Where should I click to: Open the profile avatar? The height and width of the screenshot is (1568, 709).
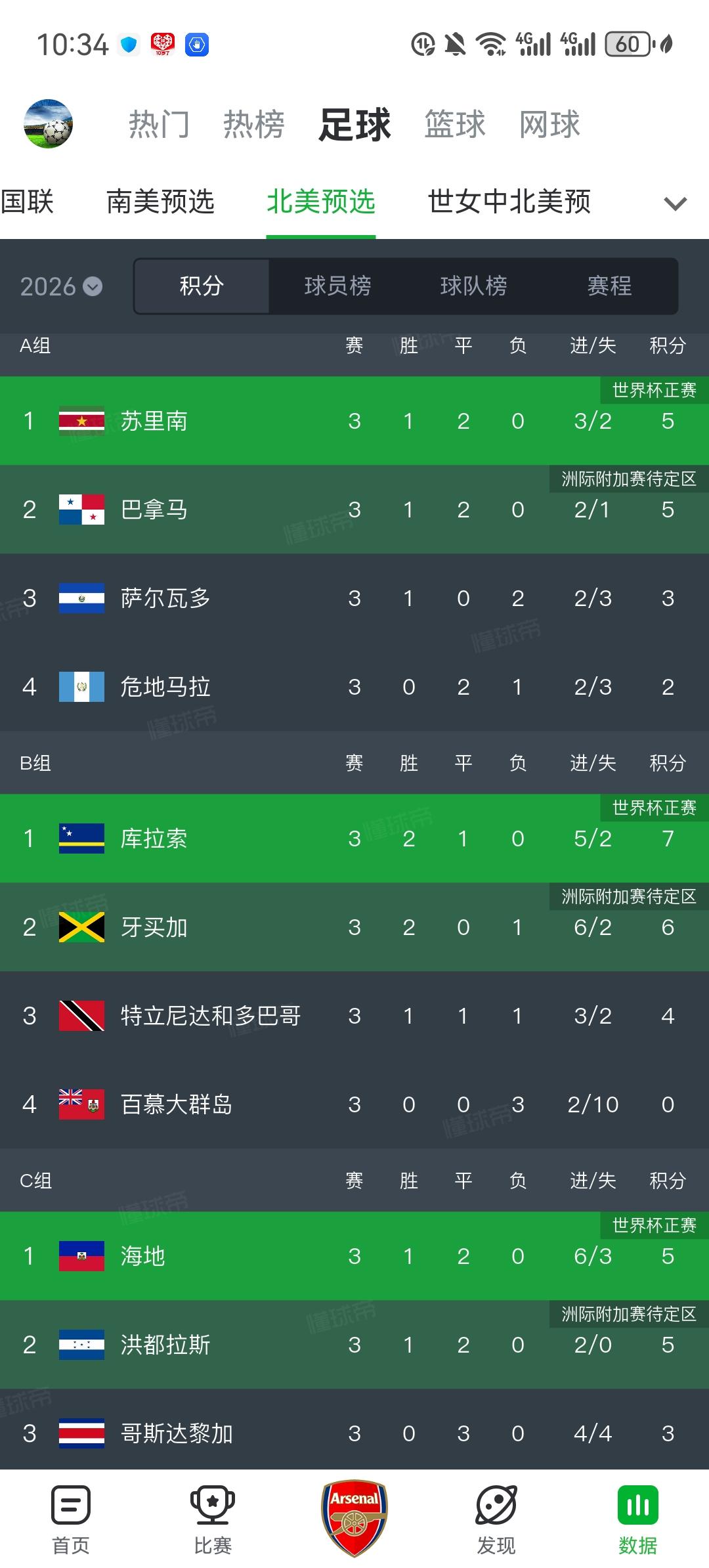pyautogui.click(x=48, y=123)
